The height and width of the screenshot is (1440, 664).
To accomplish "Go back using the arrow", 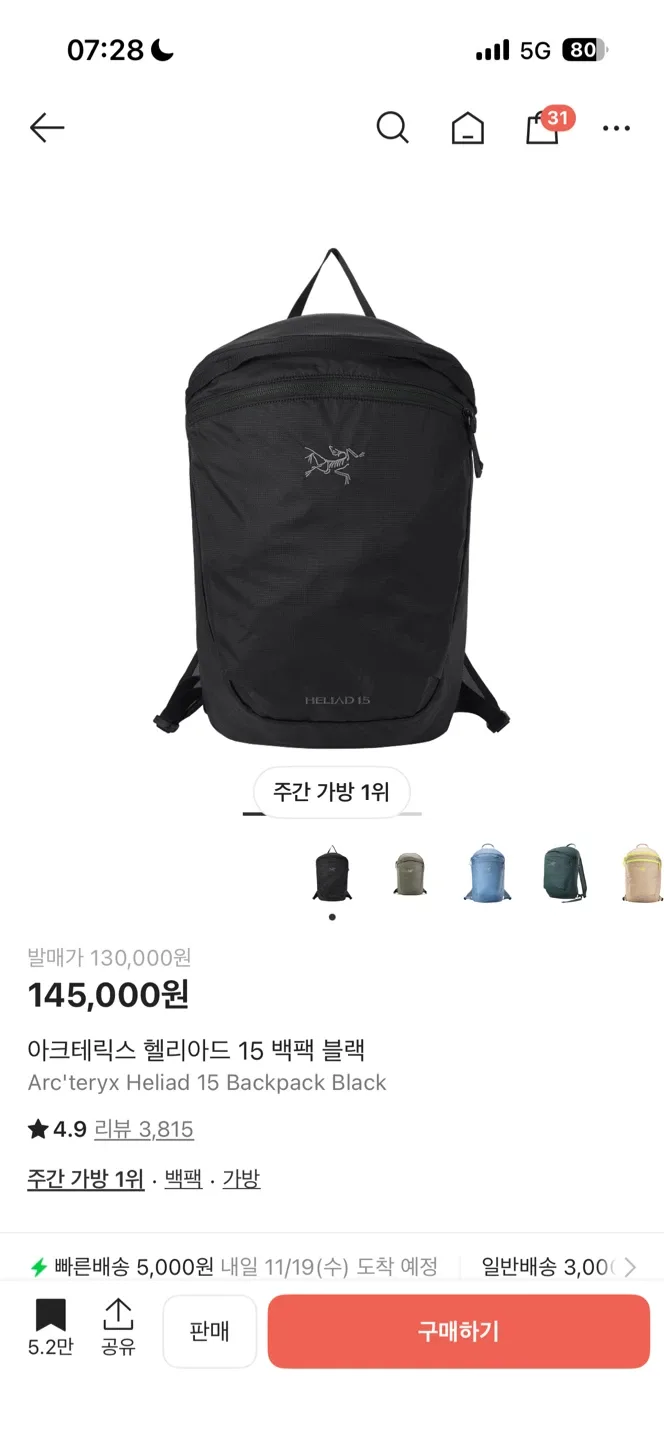I will click(x=47, y=127).
